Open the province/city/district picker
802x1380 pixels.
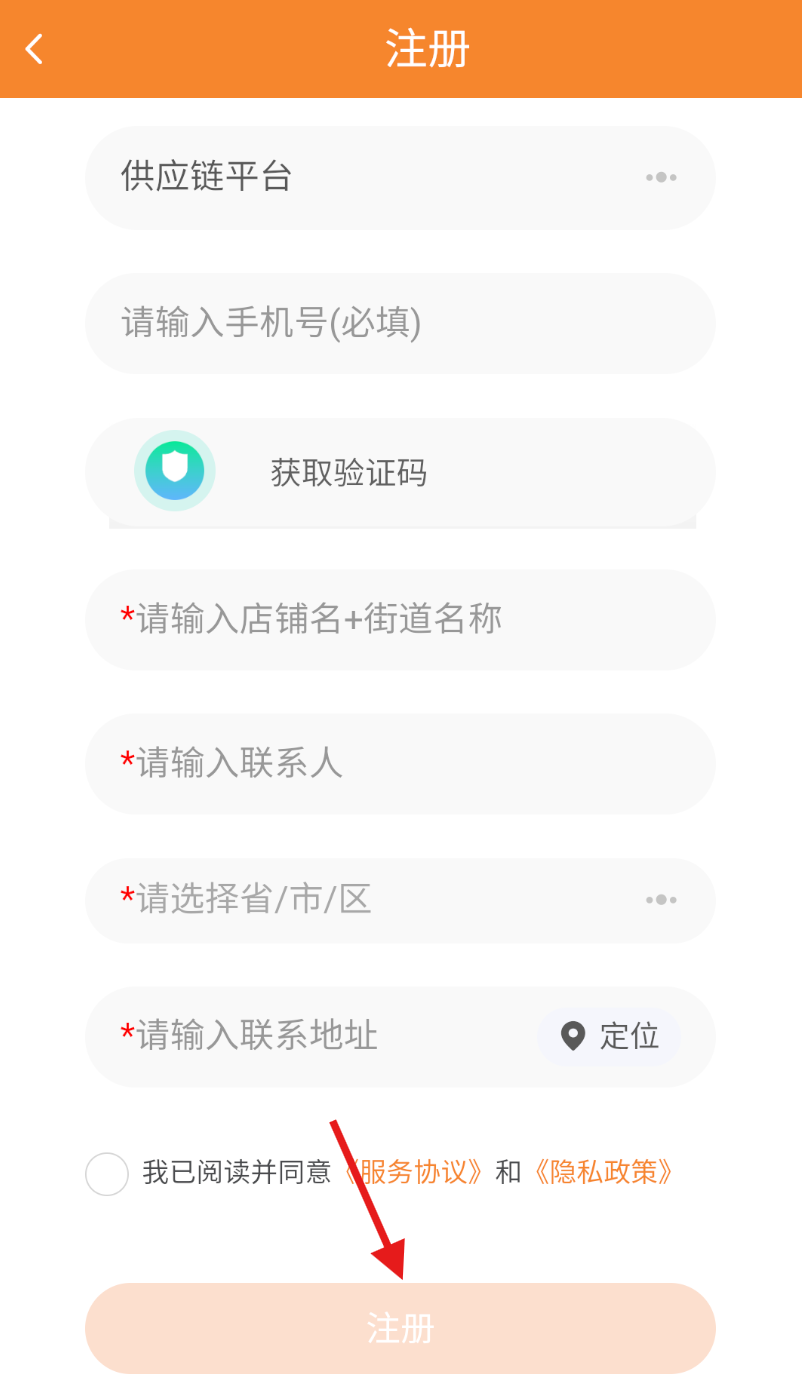(400, 900)
